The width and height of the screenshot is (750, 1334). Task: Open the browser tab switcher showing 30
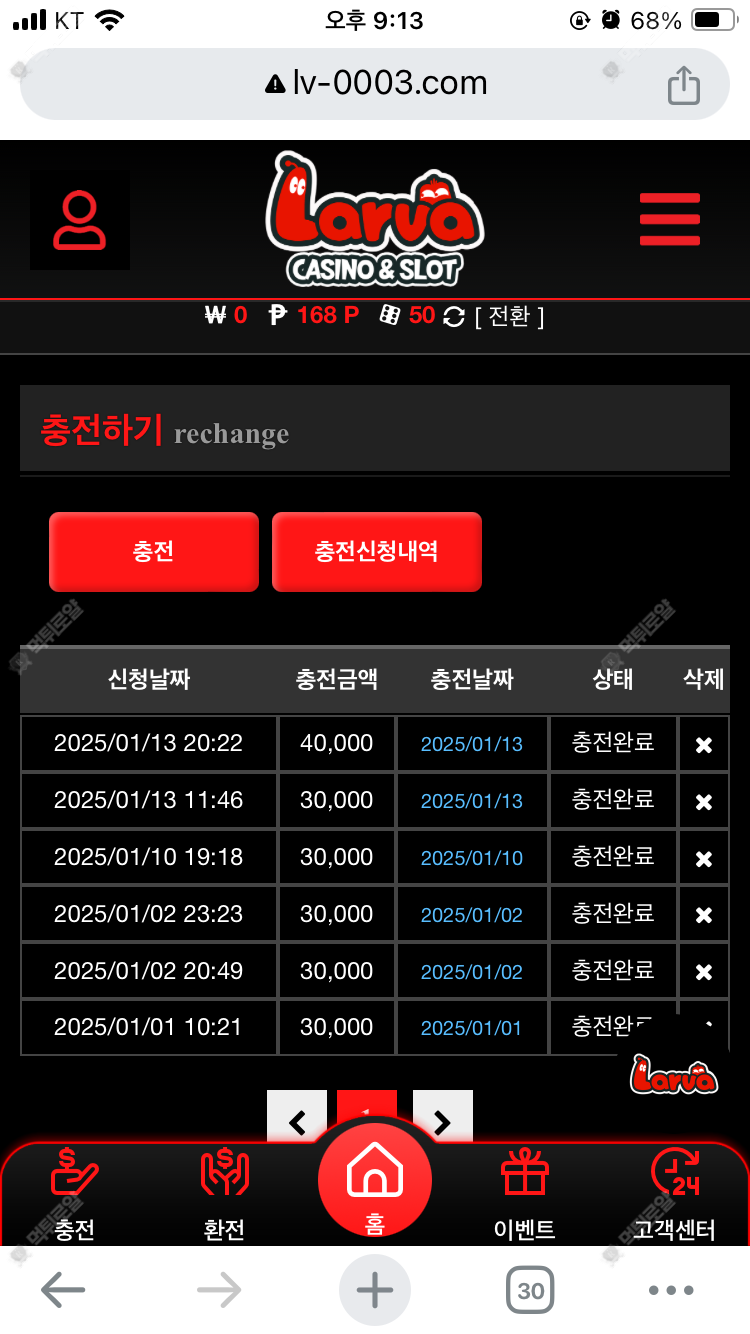[530, 1291]
